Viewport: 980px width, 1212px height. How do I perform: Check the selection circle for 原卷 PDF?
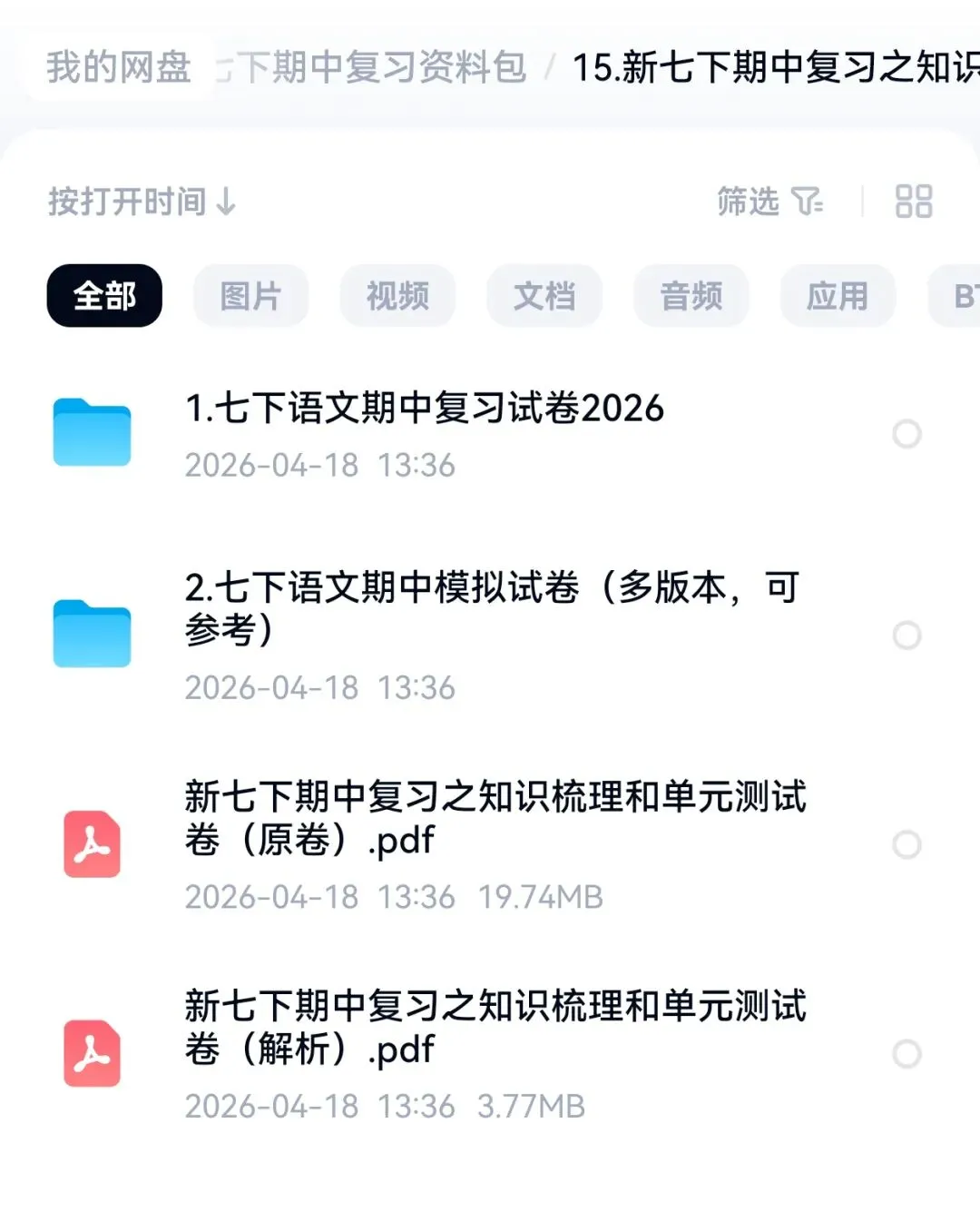[906, 844]
